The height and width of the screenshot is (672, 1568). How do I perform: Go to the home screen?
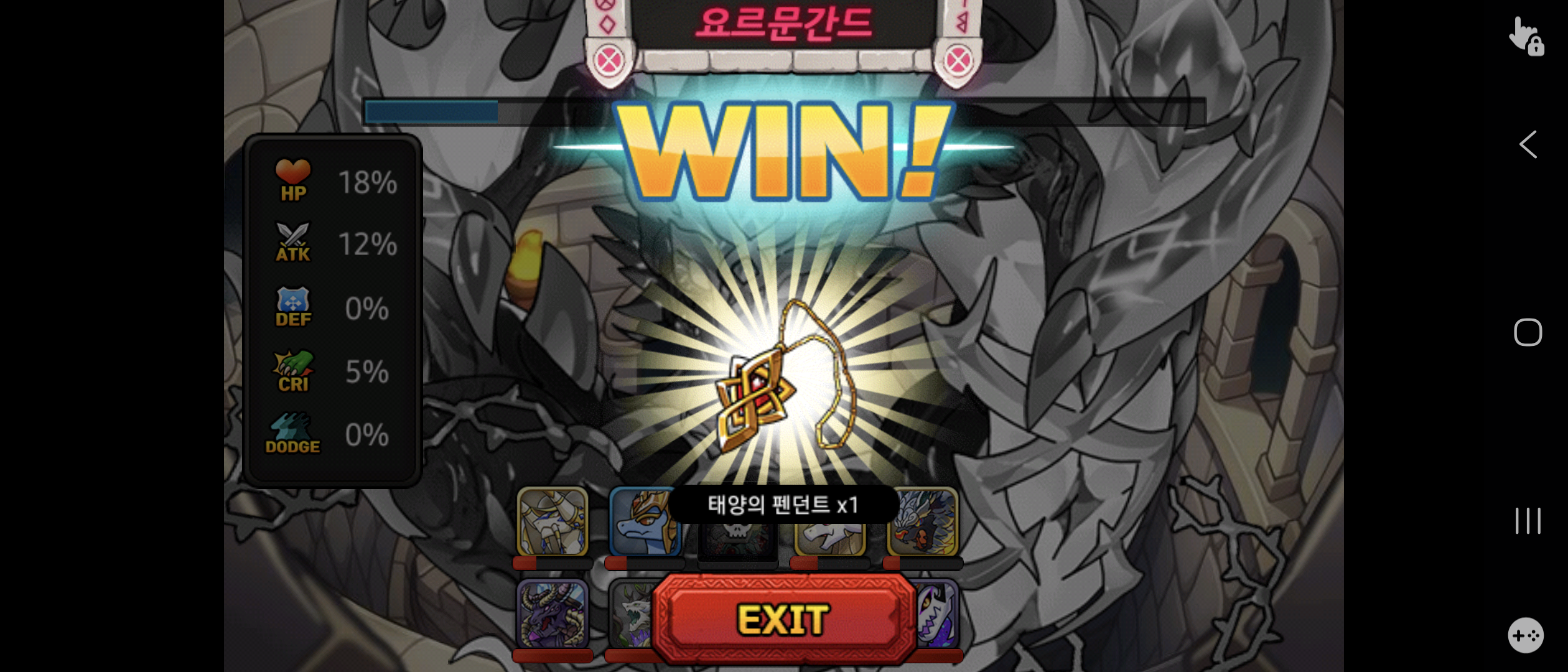click(1528, 332)
